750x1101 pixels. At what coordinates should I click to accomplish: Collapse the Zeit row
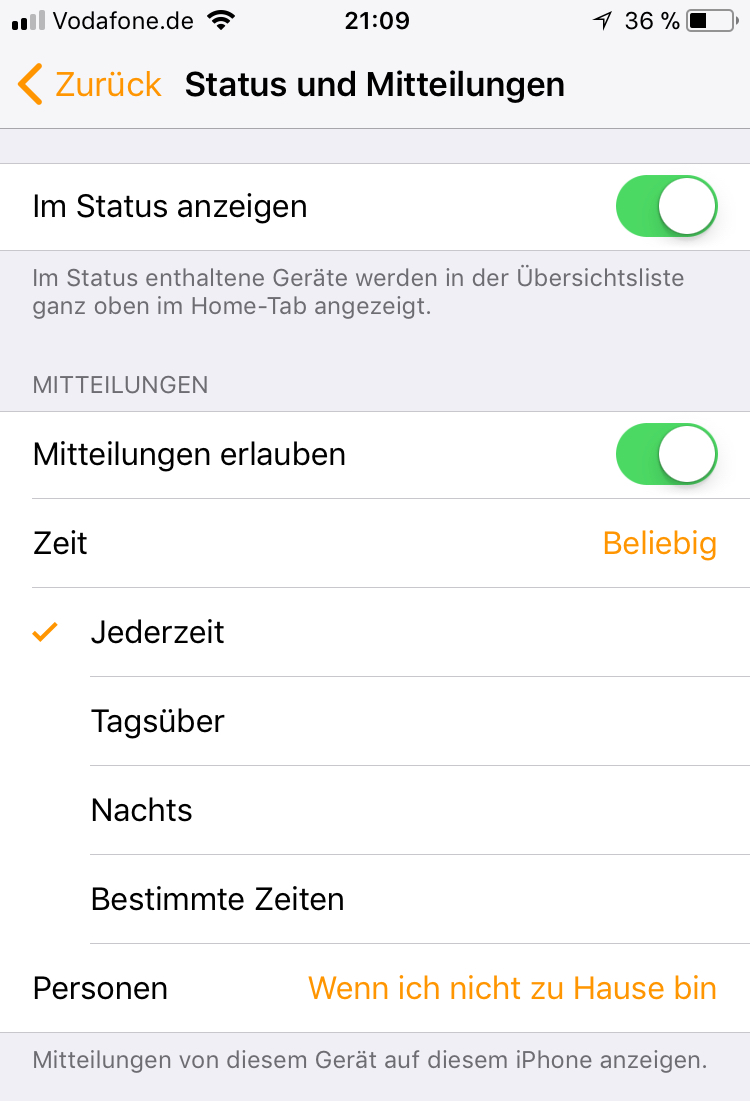click(x=375, y=543)
